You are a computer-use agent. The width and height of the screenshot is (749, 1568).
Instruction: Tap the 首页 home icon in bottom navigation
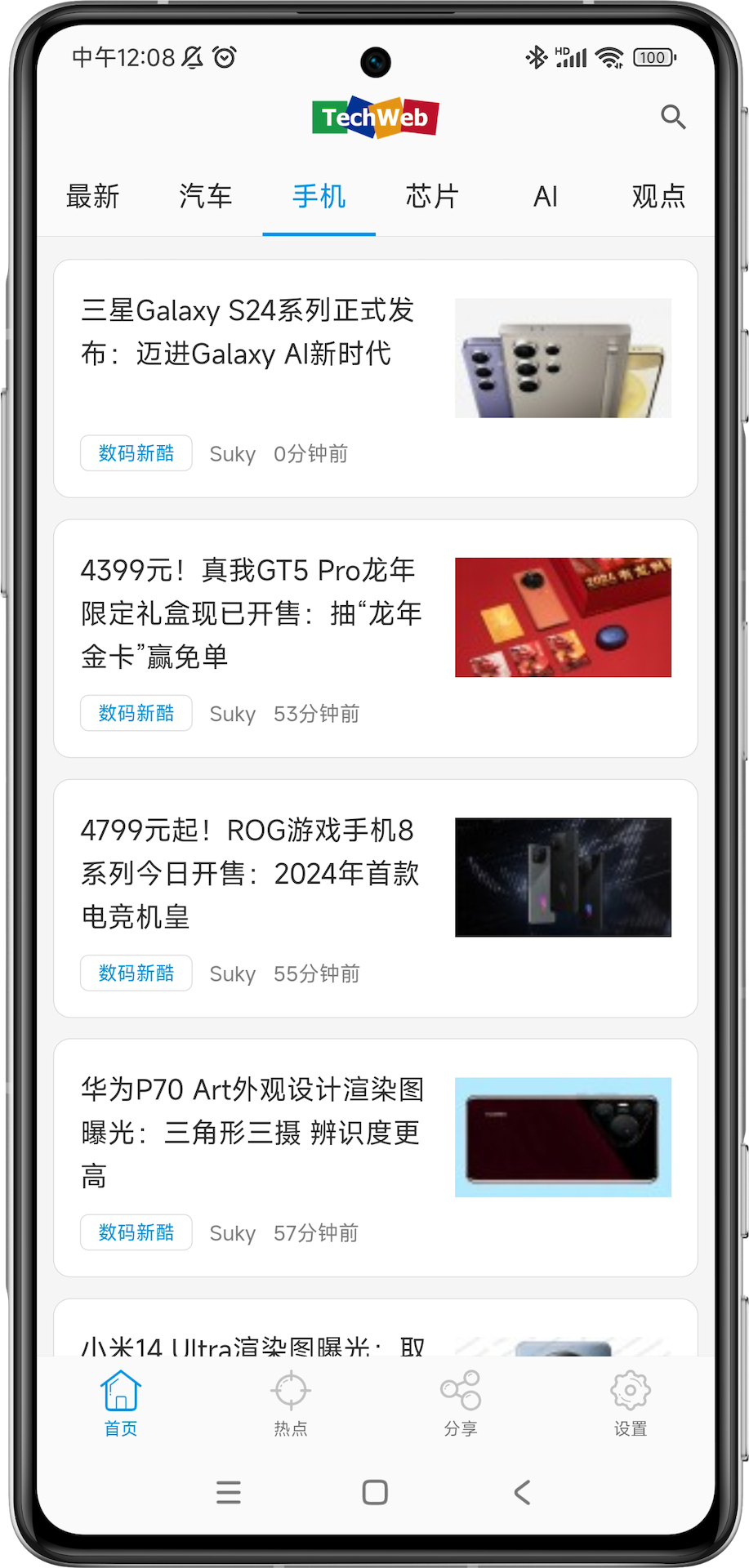tap(119, 1402)
